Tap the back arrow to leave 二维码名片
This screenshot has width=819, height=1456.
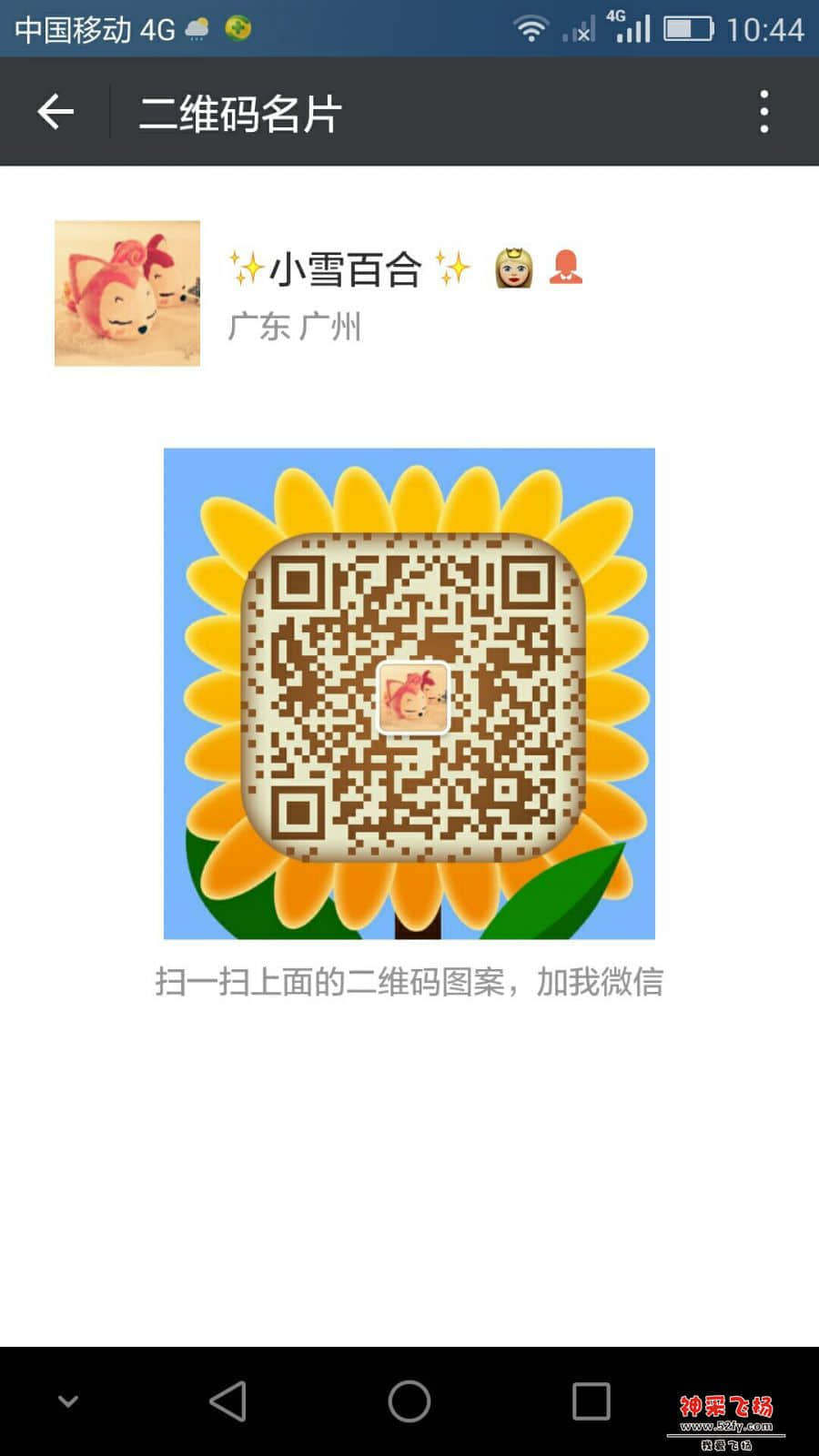[x=55, y=109]
